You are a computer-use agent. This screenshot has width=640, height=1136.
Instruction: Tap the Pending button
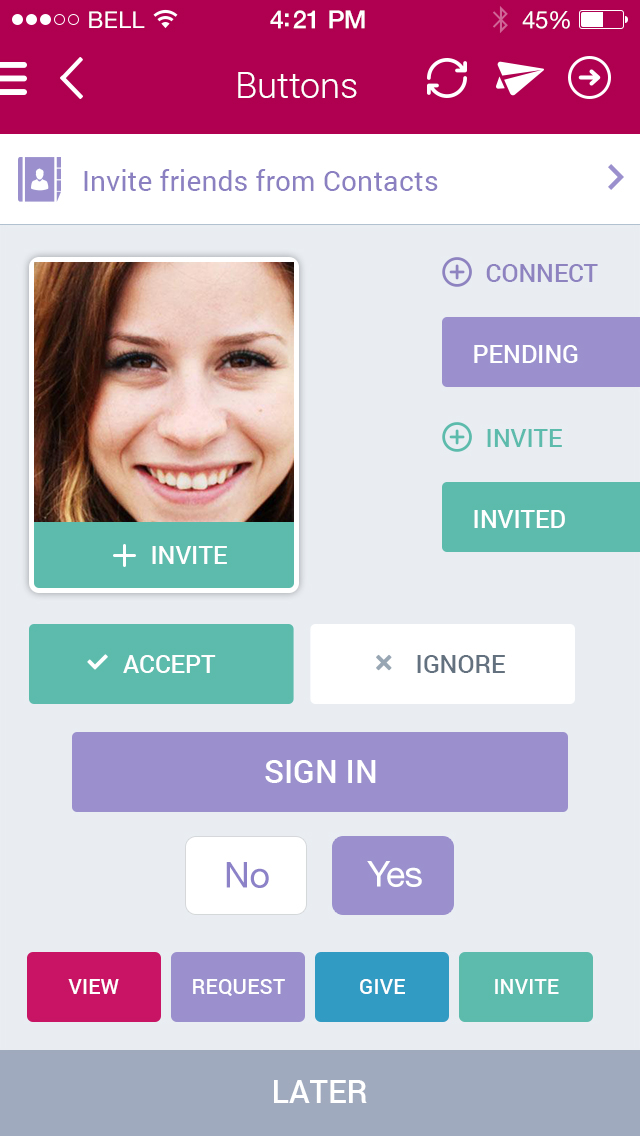(x=540, y=353)
